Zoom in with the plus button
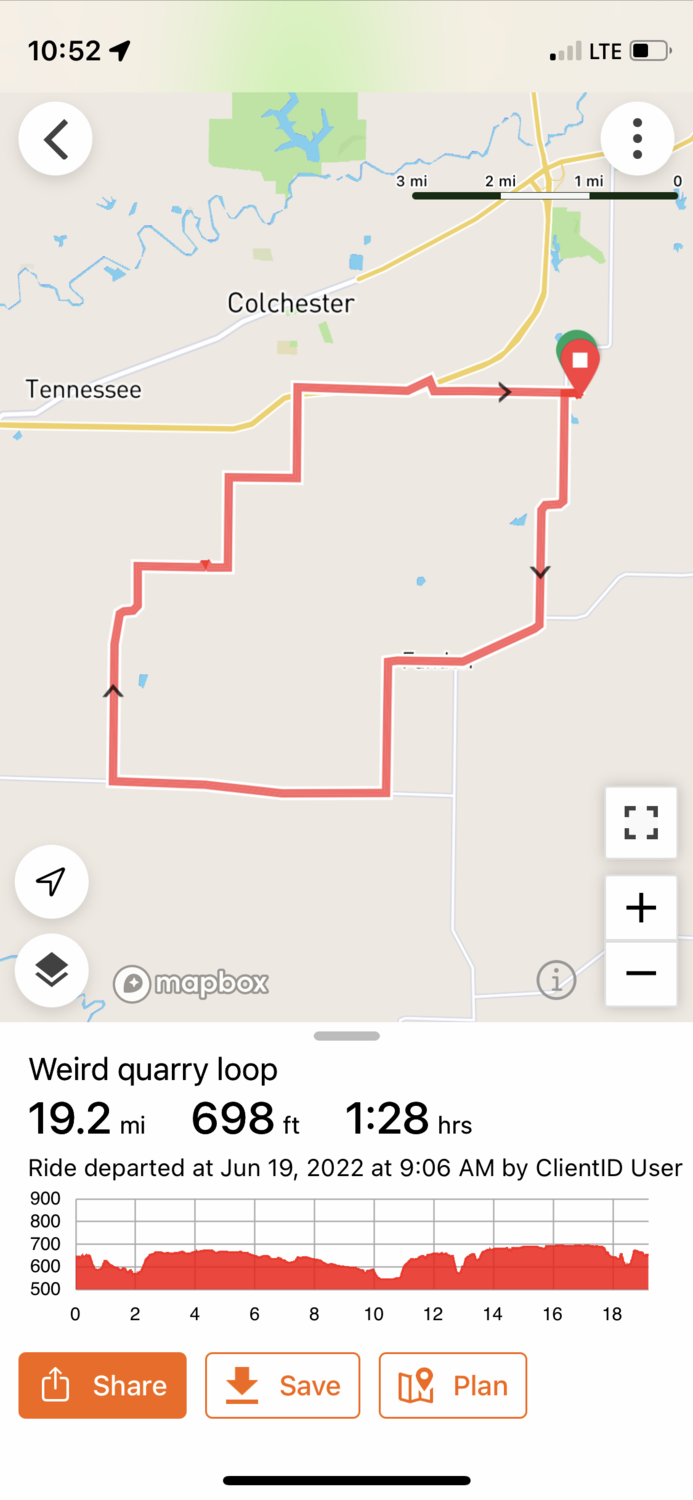The image size is (693, 1500). pos(641,908)
